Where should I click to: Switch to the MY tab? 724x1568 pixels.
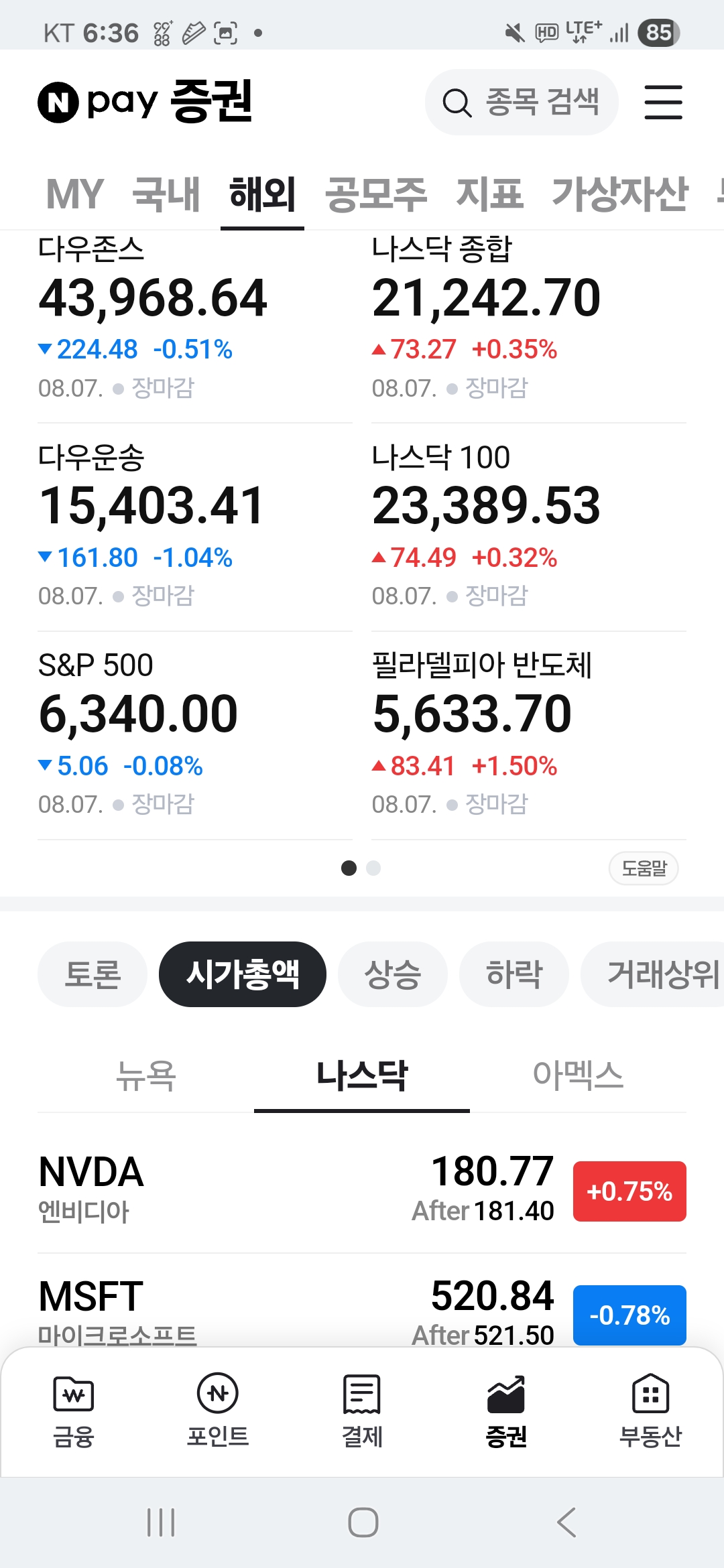click(x=74, y=194)
